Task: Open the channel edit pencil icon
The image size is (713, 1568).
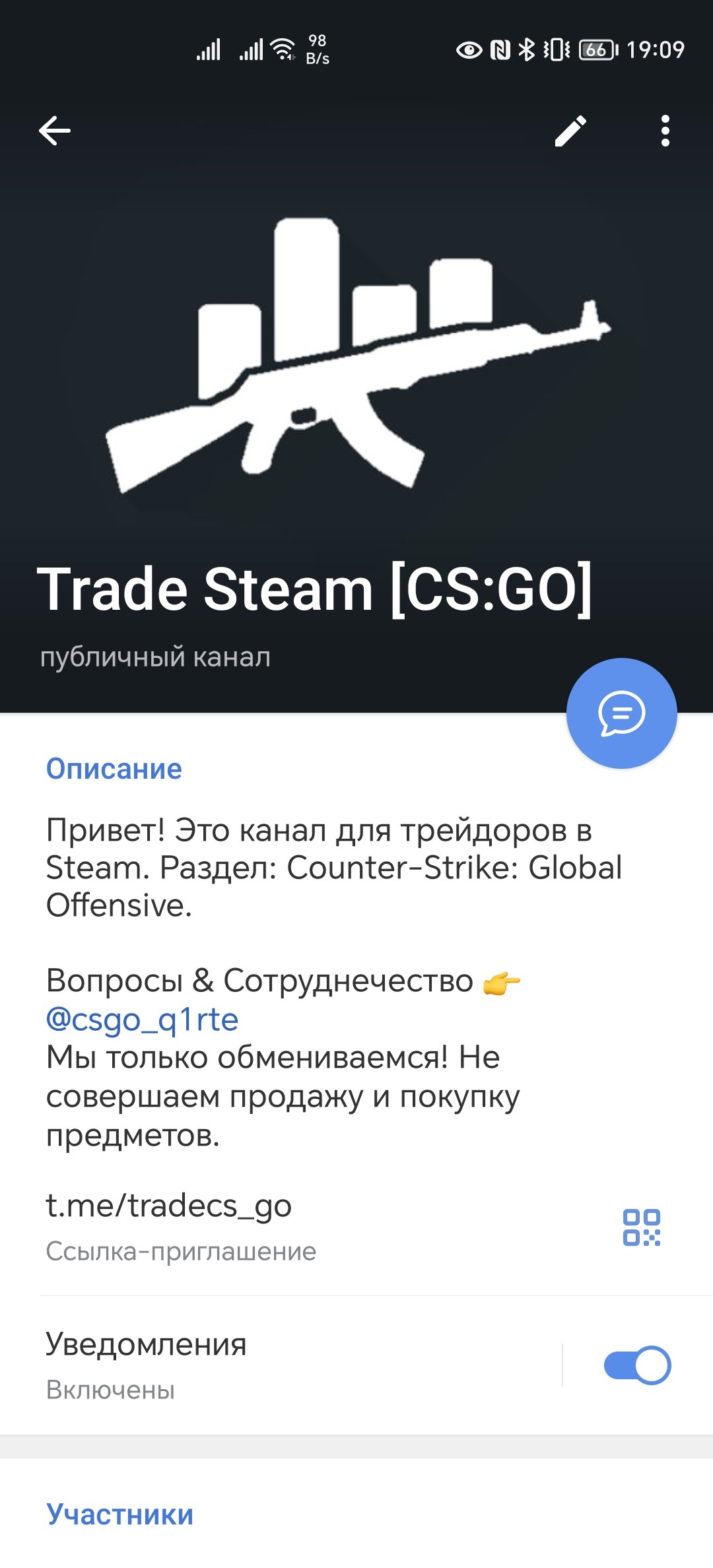Action: pyautogui.click(x=572, y=130)
